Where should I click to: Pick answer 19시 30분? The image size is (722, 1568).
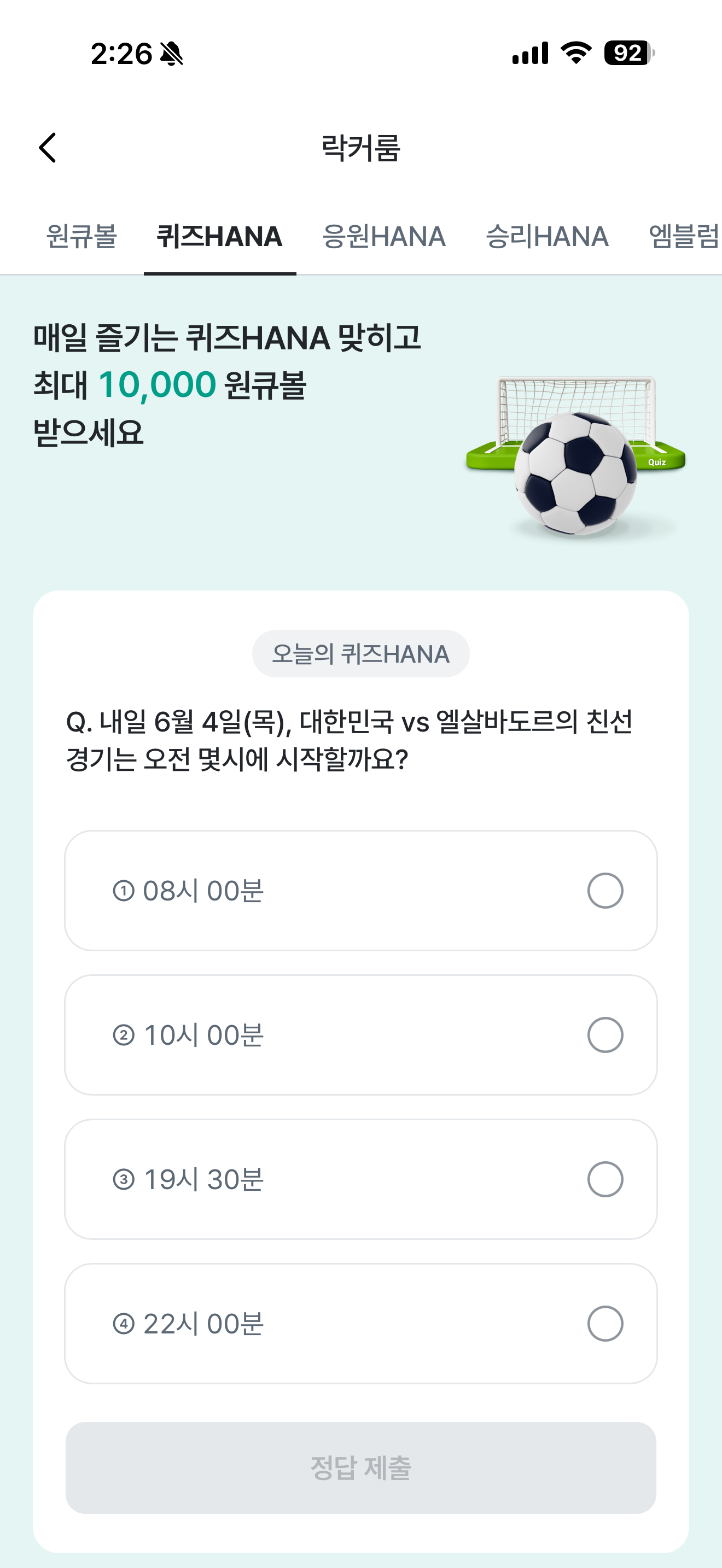[x=361, y=1179]
